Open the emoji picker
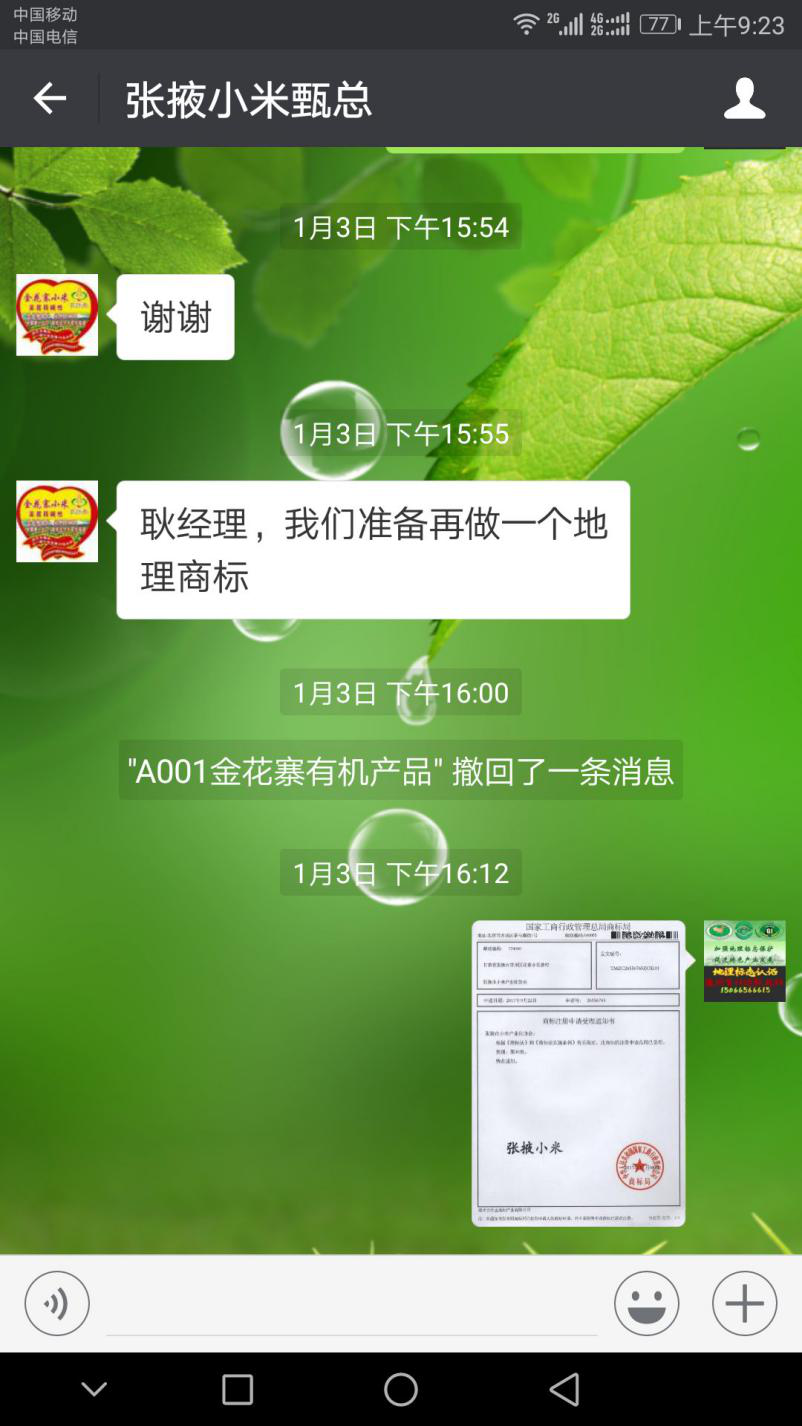 pyautogui.click(x=646, y=1303)
